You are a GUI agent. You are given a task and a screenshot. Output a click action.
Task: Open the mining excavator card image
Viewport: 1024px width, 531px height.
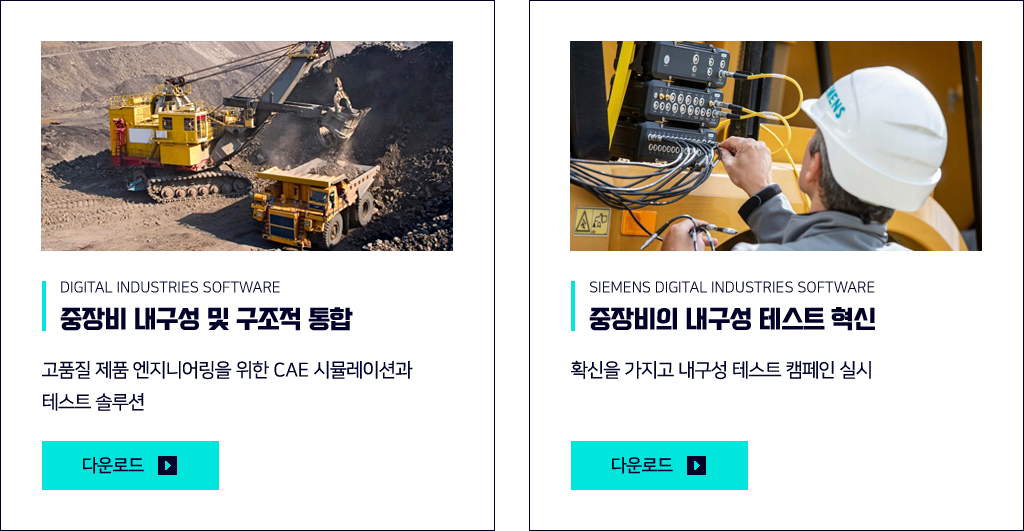(x=247, y=146)
